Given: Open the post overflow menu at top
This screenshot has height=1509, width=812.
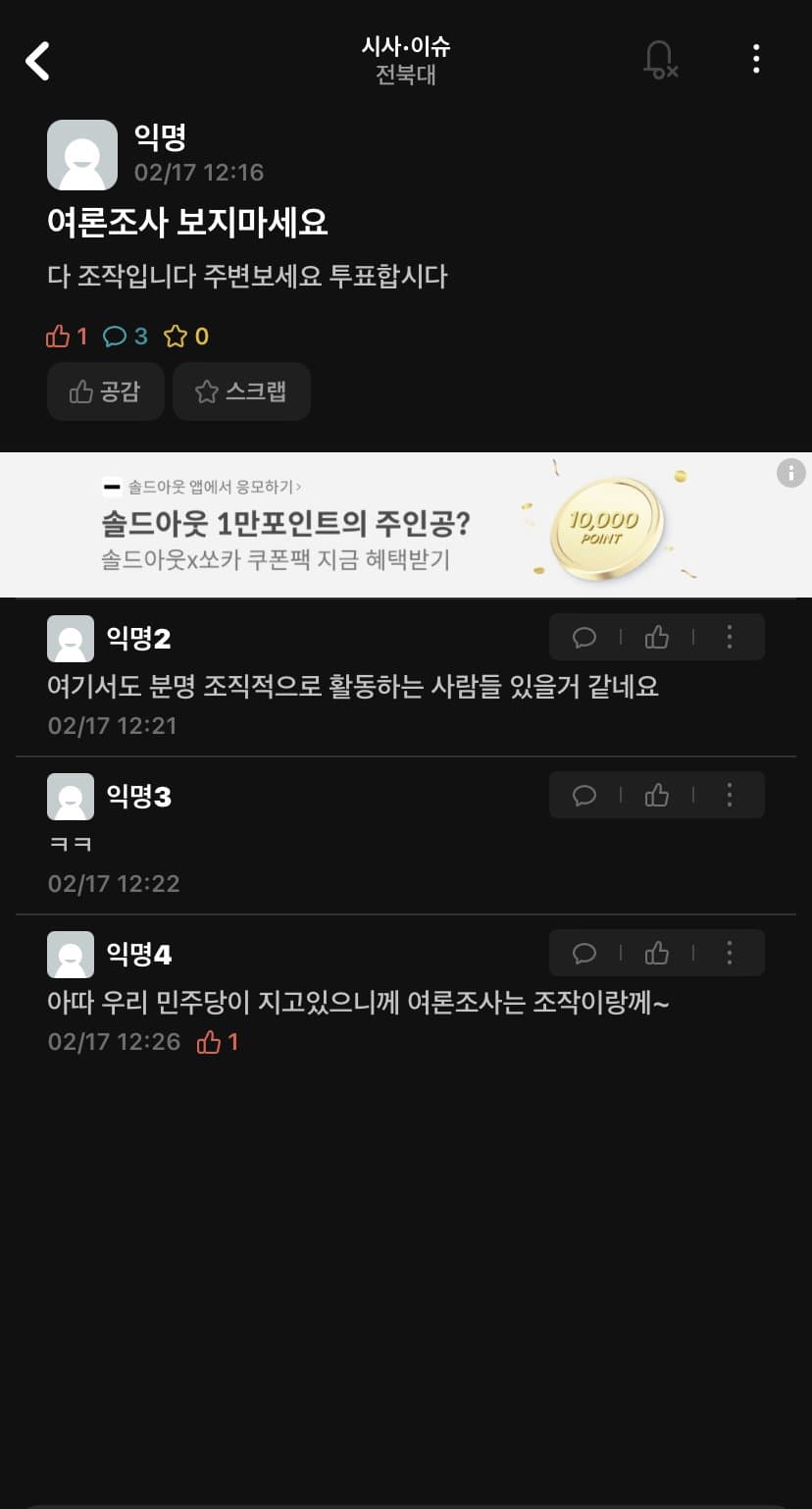Looking at the screenshot, I should pos(756,59).
